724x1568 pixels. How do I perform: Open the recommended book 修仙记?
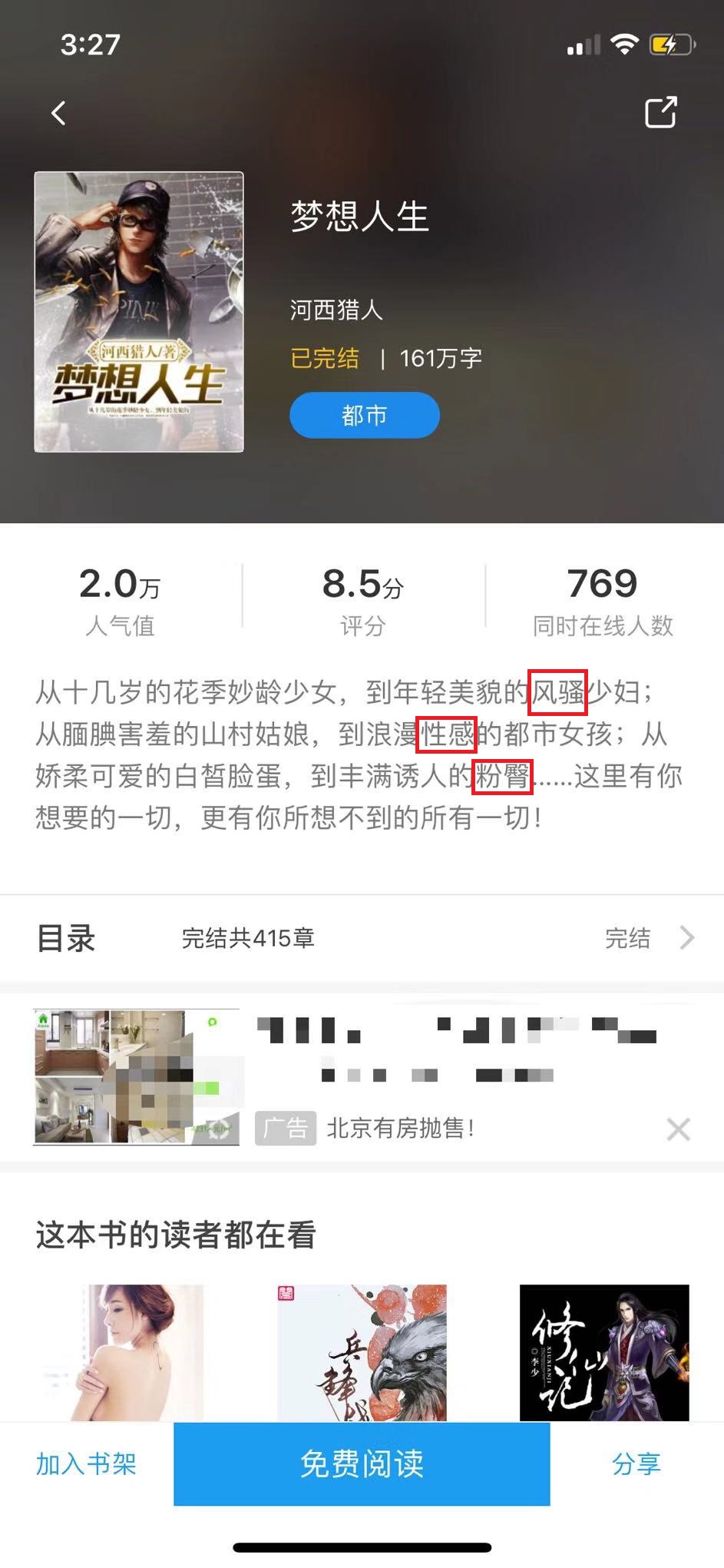pos(604,1352)
